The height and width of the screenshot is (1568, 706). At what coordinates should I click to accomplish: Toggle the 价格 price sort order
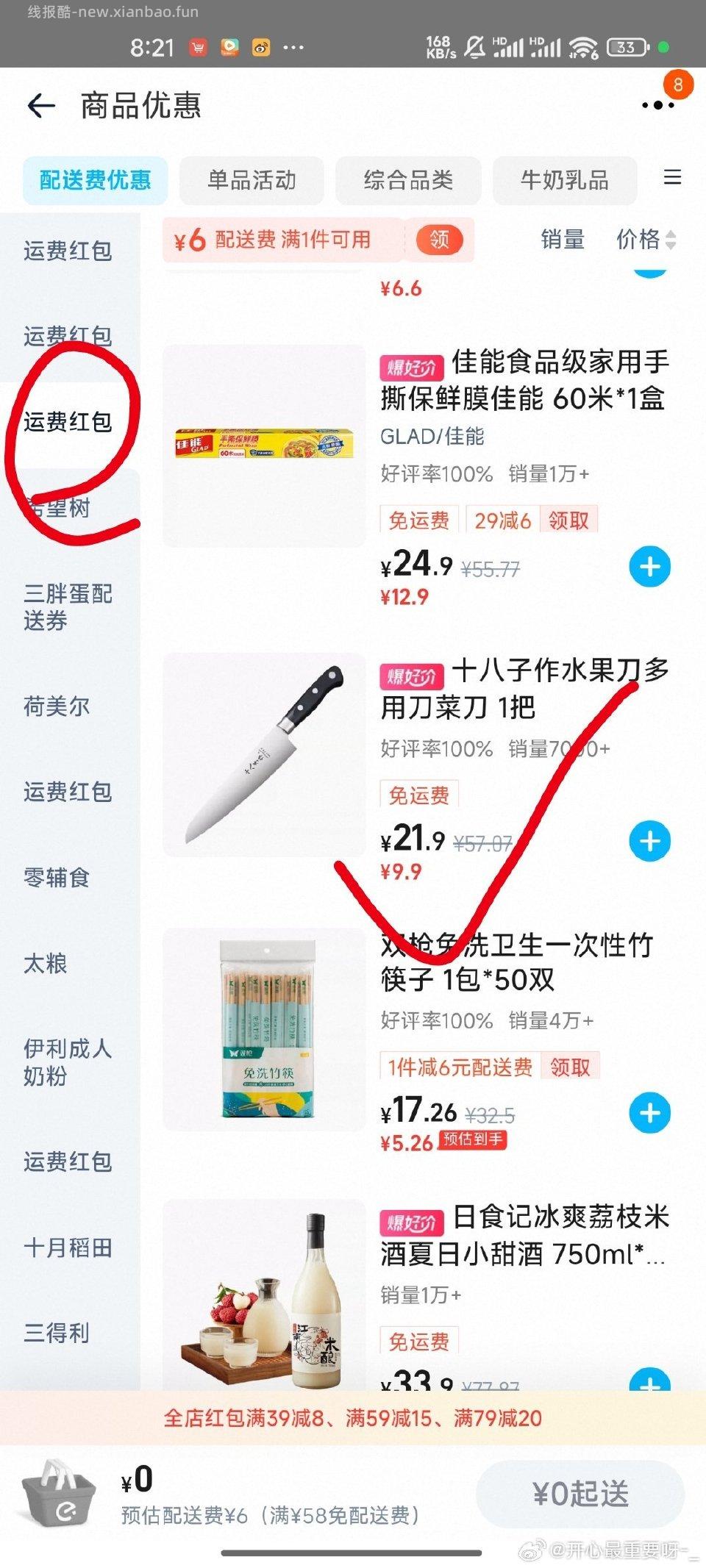click(x=643, y=240)
